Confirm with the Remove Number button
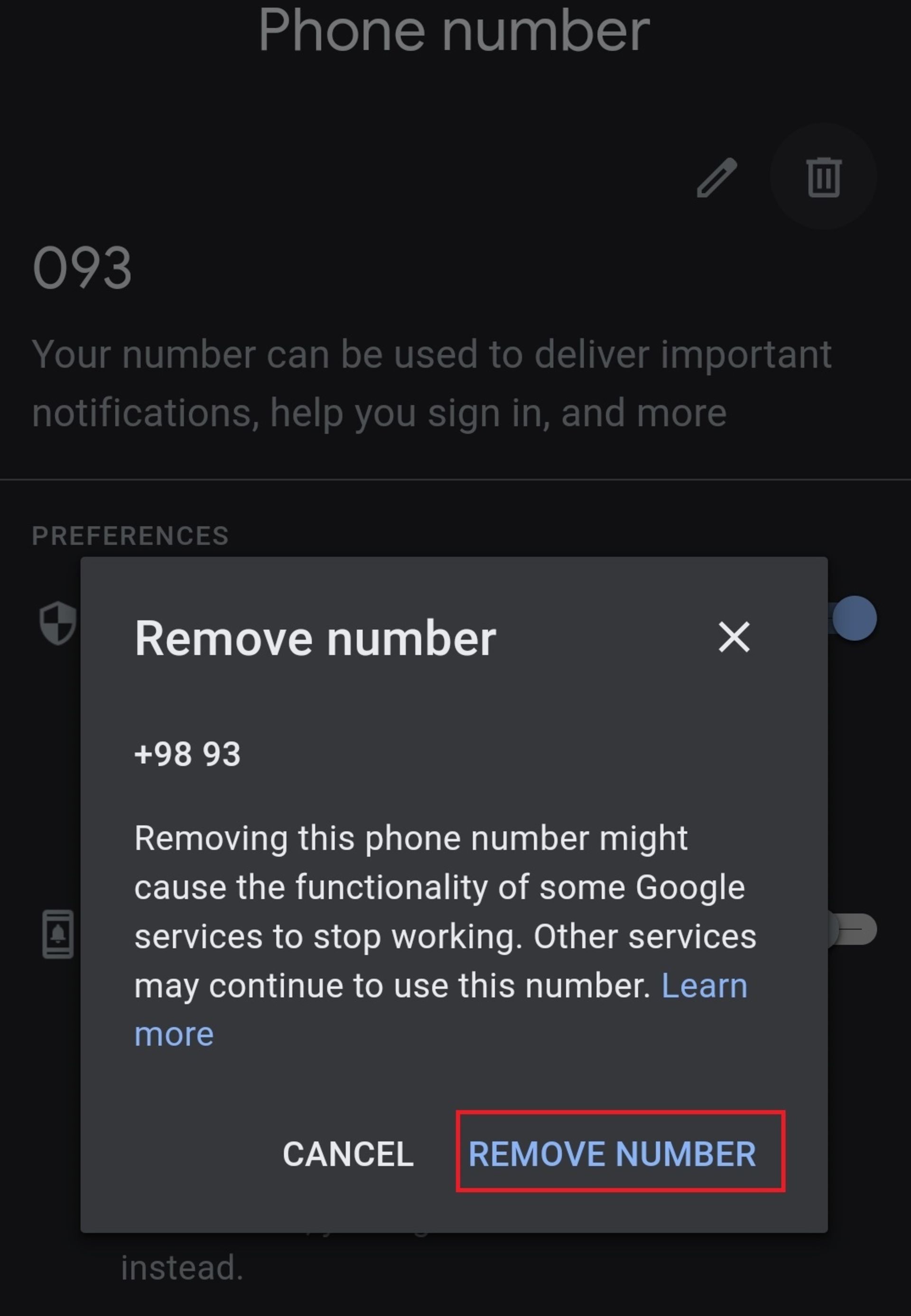 (612, 1155)
